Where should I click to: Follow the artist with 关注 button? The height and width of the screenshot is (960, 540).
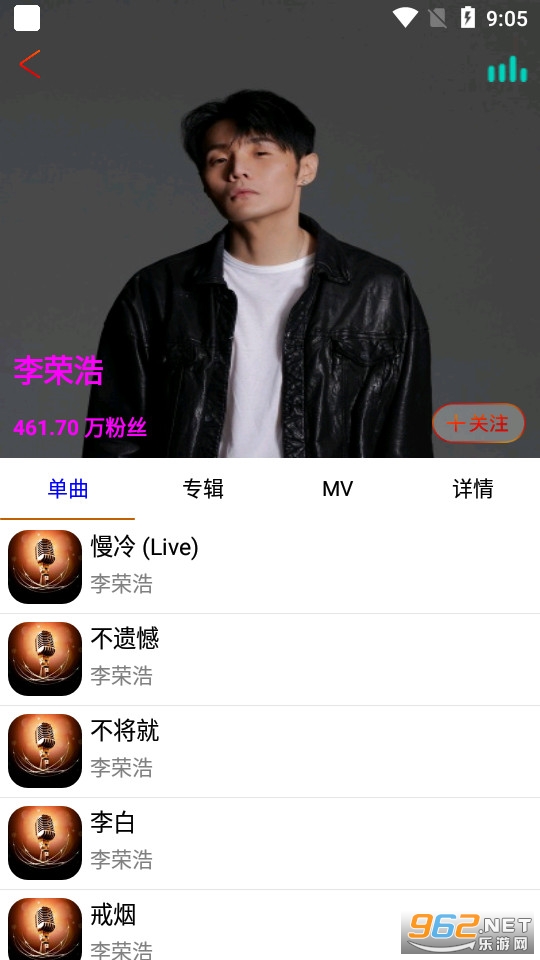(479, 423)
